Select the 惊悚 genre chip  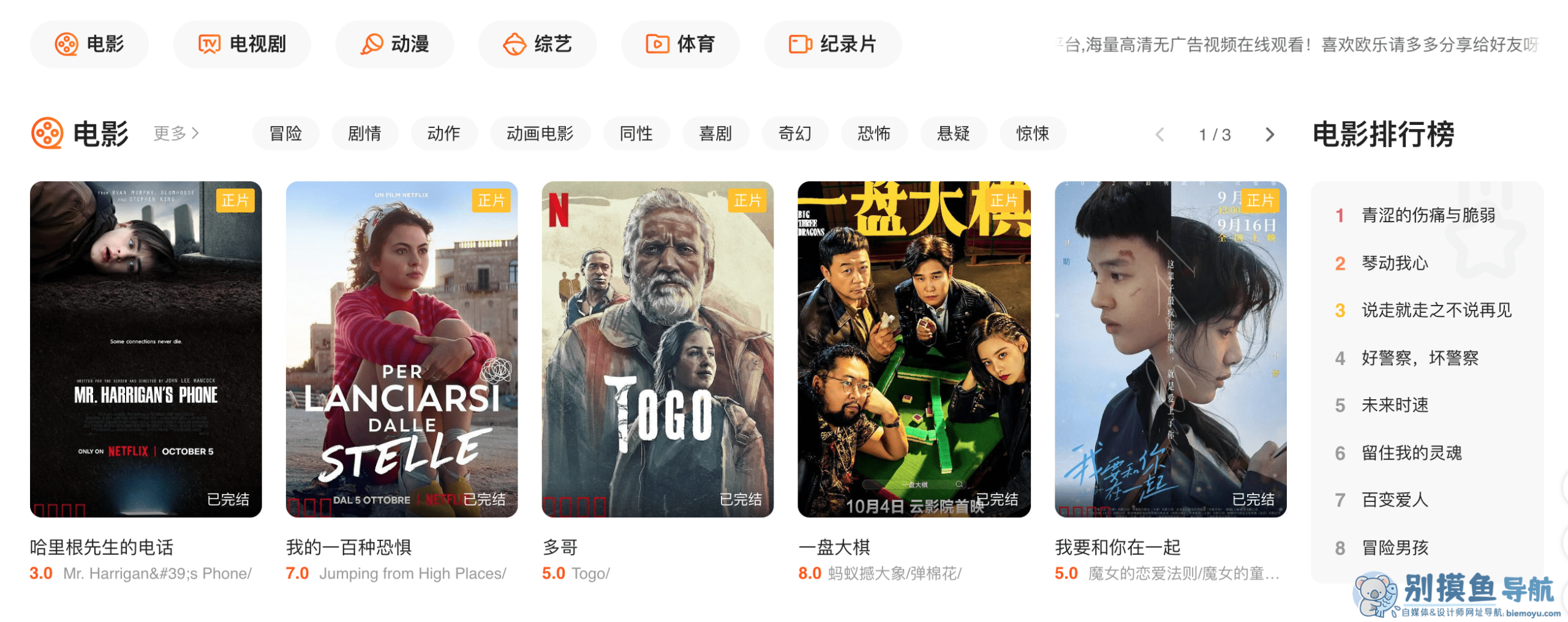point(1032,133)
